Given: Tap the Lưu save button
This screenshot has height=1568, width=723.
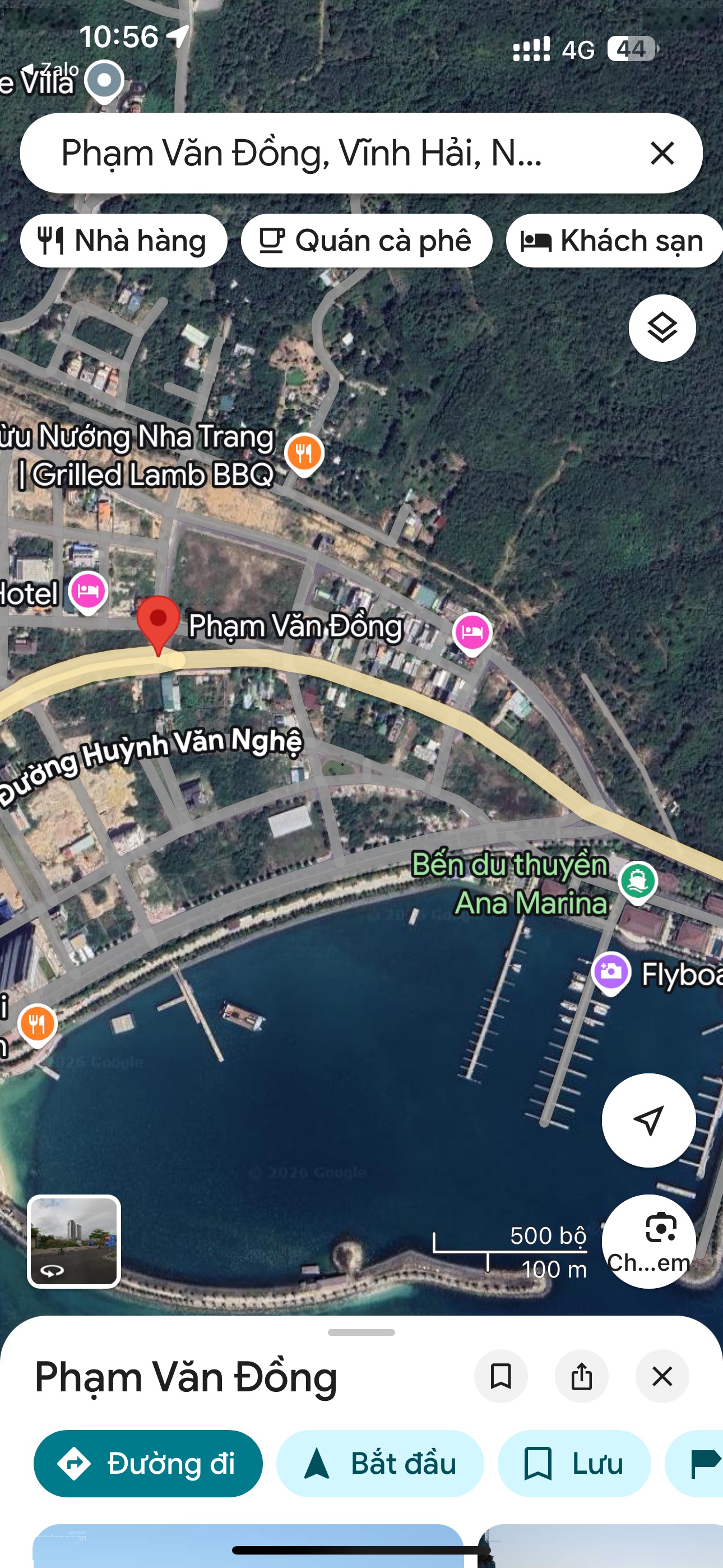Looking at the screenshot, I should coord(574,1463).
